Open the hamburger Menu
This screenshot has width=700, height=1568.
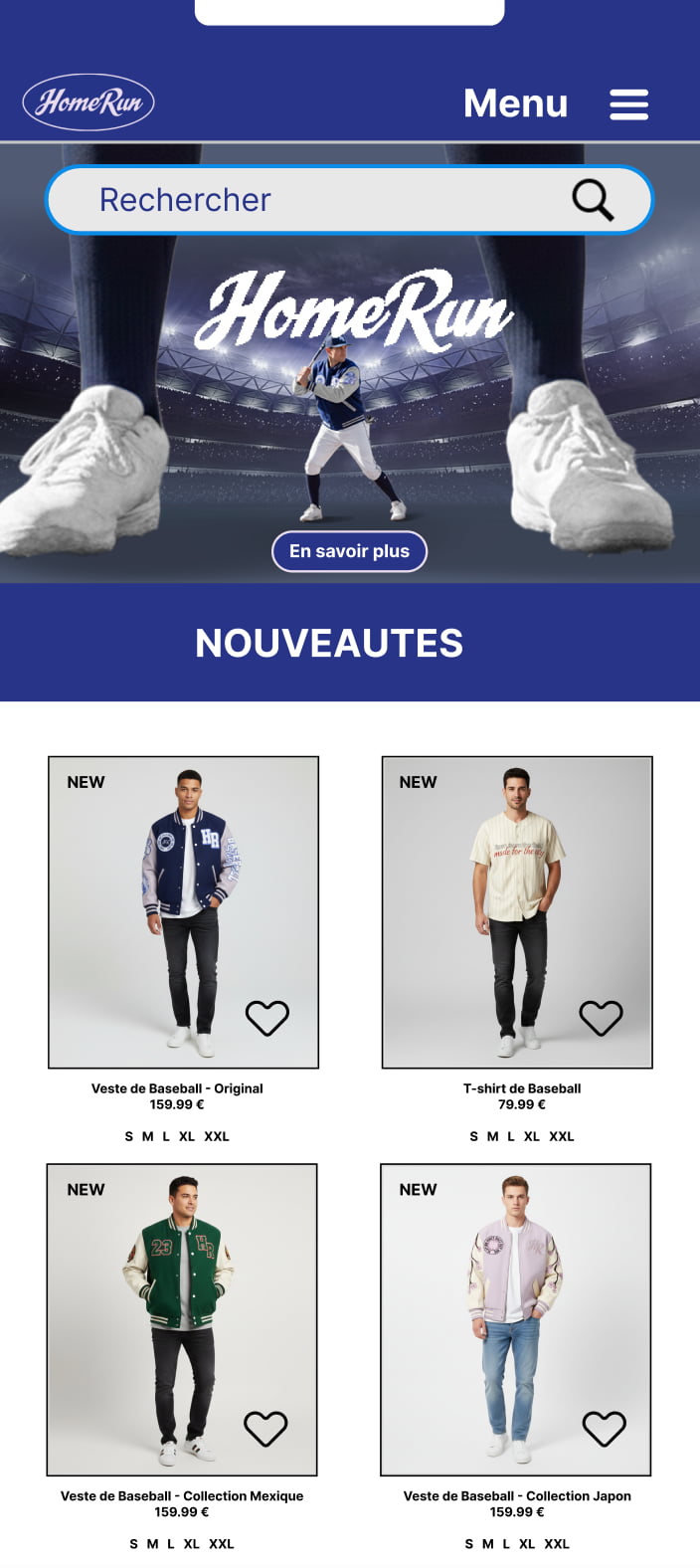628,103
